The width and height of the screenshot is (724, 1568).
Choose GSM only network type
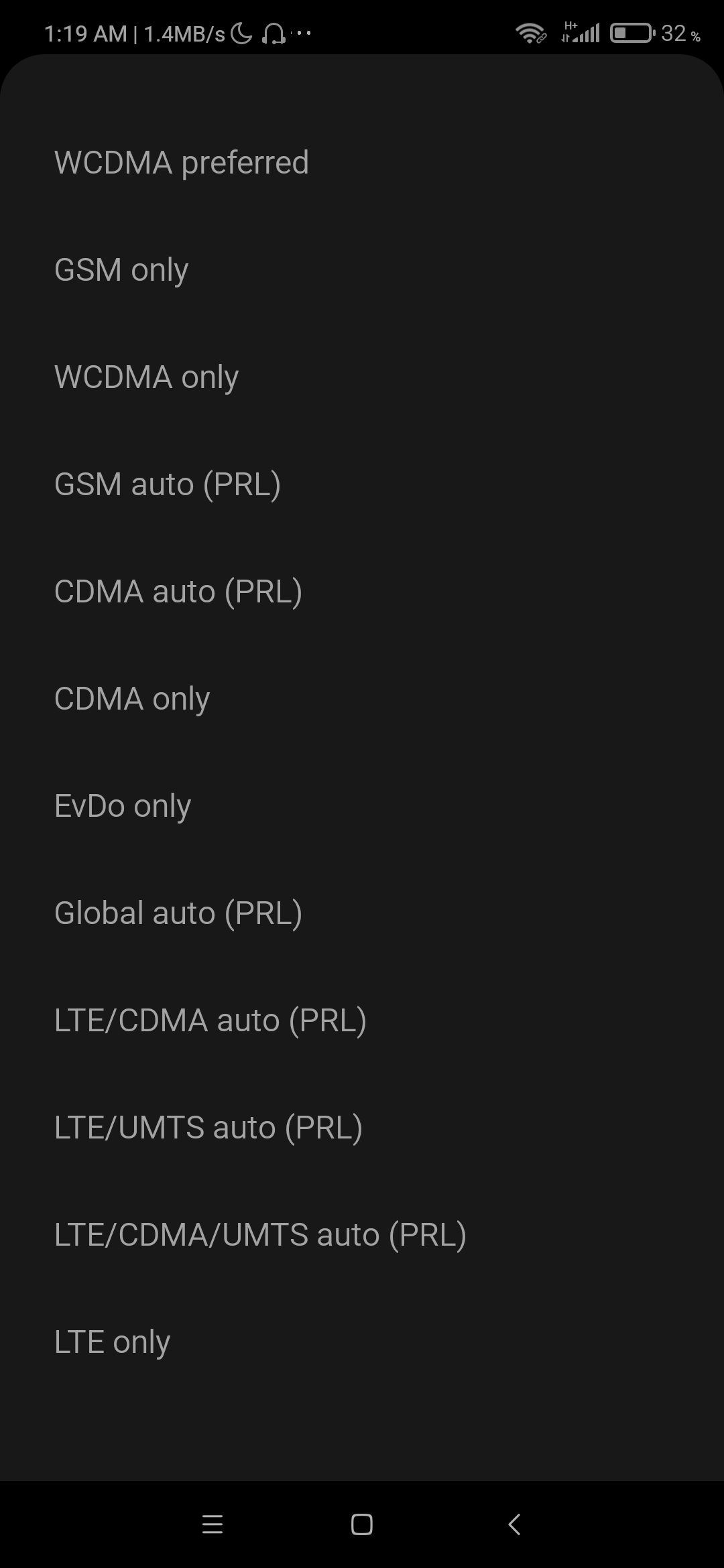362,270
